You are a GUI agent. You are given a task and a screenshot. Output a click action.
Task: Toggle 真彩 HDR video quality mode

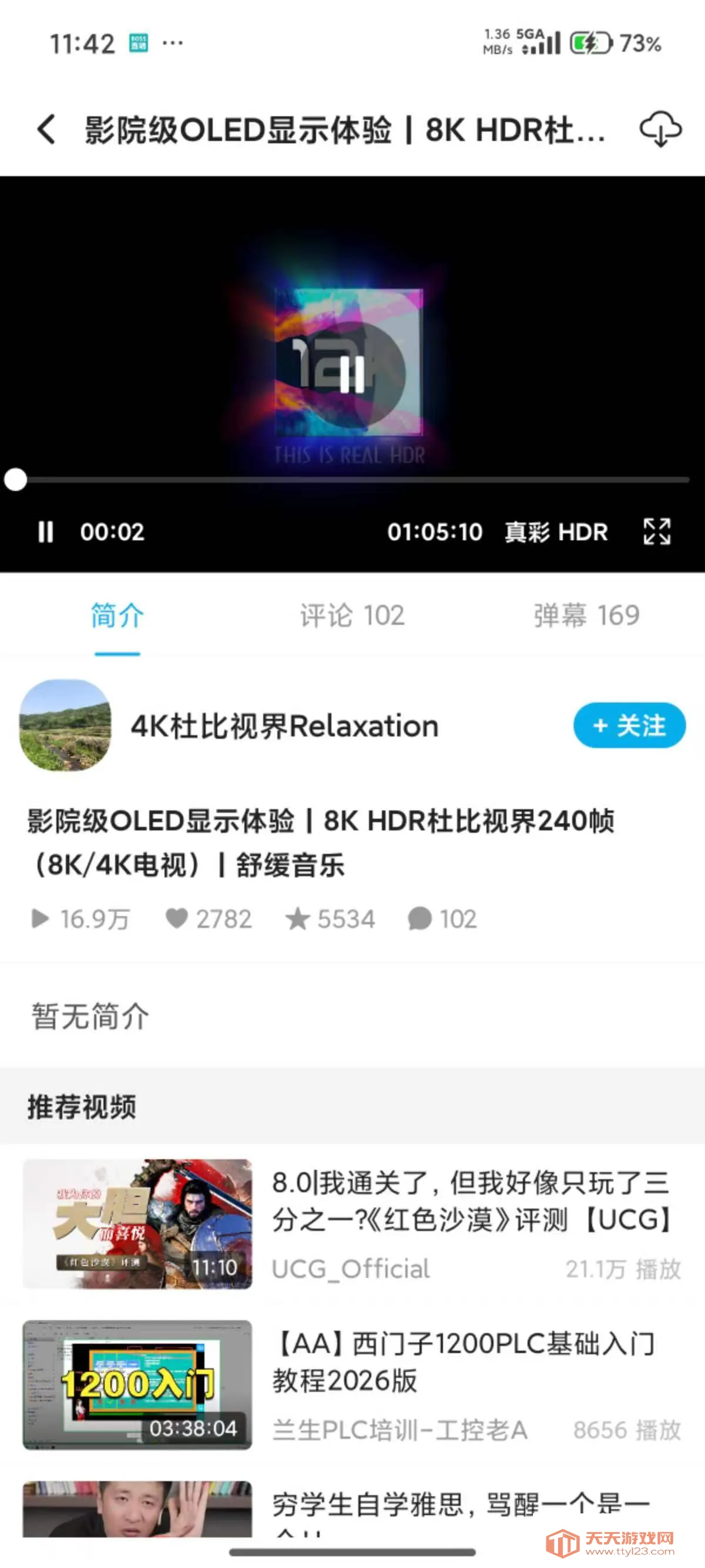coord(556,531)
